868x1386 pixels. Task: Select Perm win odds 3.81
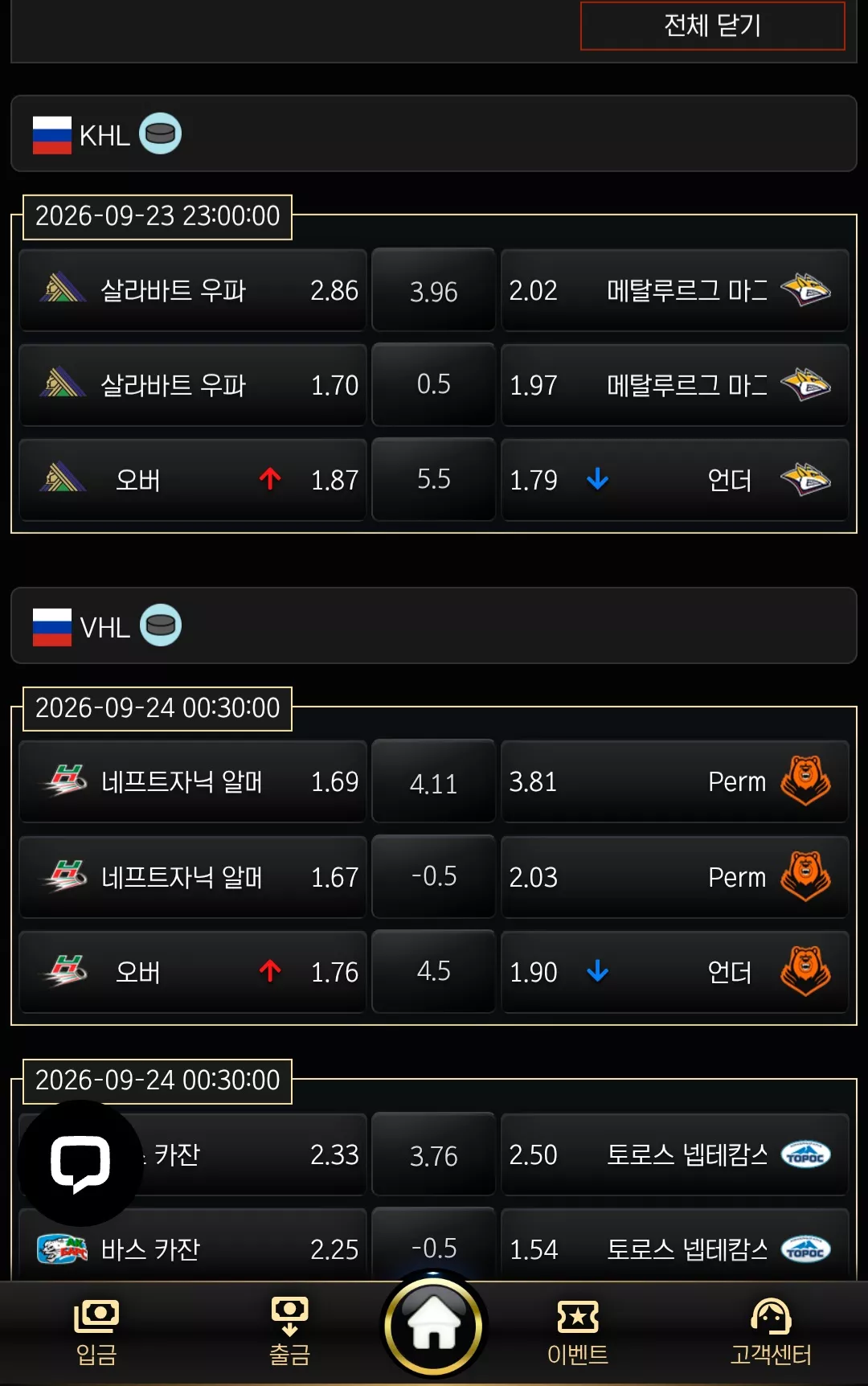coord(675,781)
